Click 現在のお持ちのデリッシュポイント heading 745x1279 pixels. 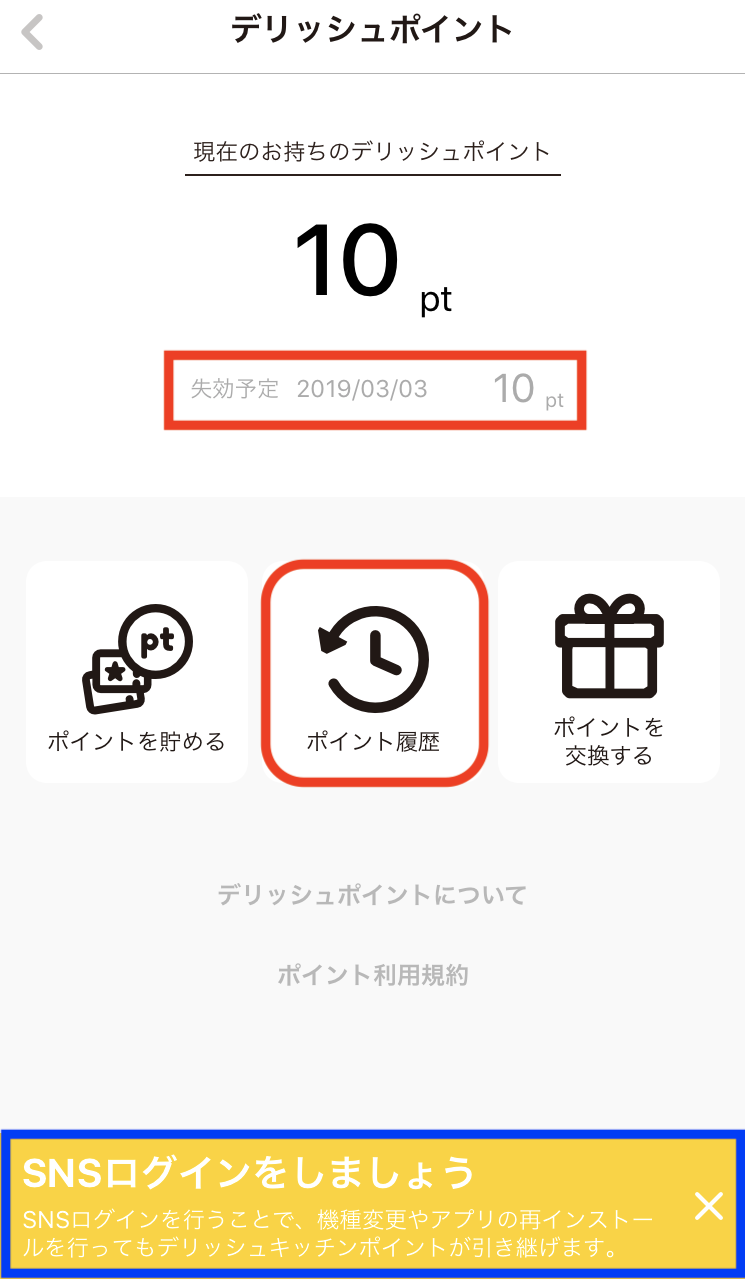[372, 152]
